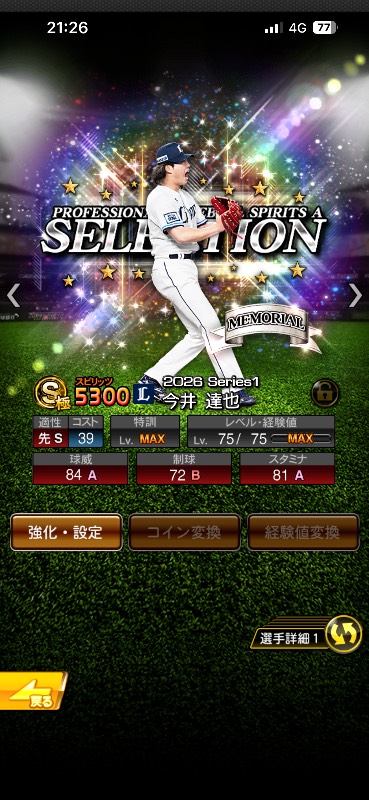Open the 強化・設定 menu

pyautogui.click(x=66, y=532)
